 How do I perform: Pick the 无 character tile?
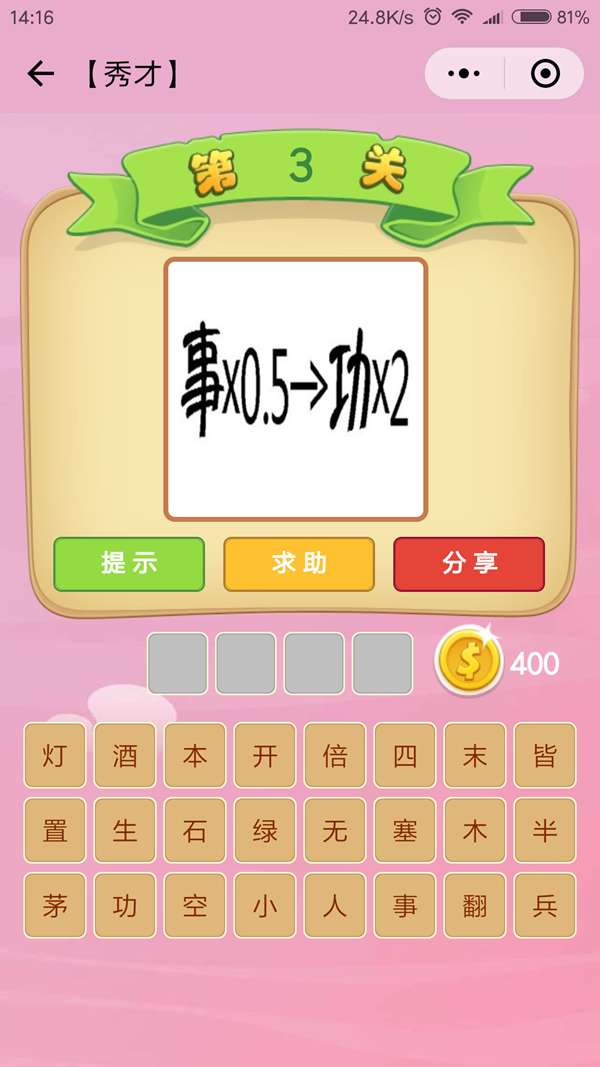click(335, 831)
